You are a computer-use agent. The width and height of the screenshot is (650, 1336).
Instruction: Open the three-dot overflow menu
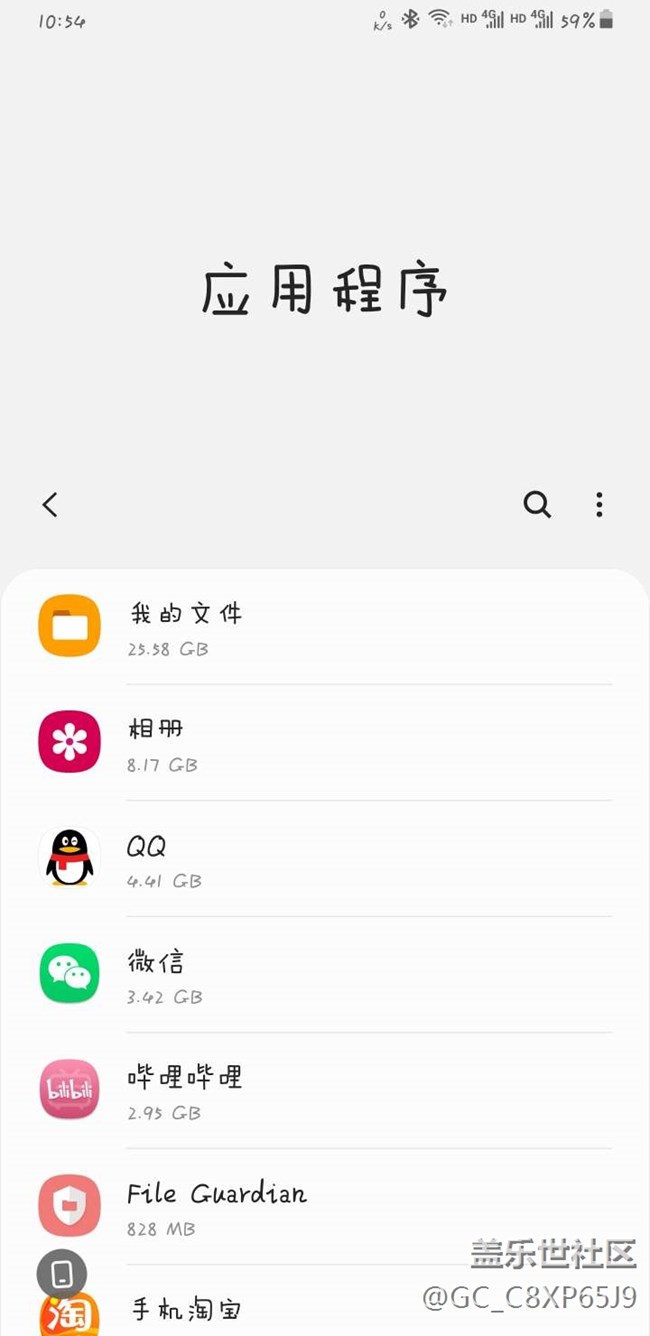pos(599,505)
